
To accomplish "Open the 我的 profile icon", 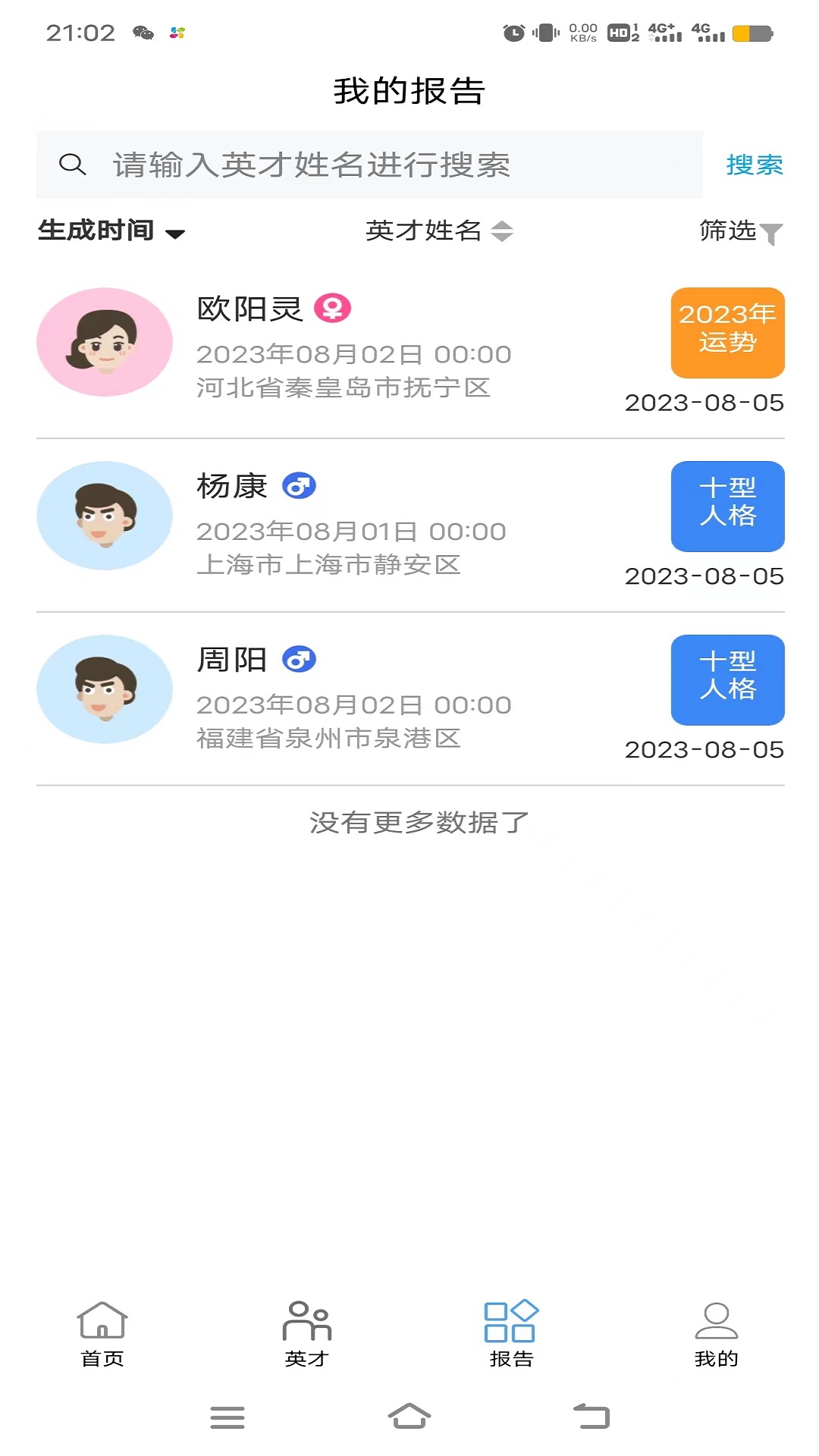I will (x=716, y=1319).
